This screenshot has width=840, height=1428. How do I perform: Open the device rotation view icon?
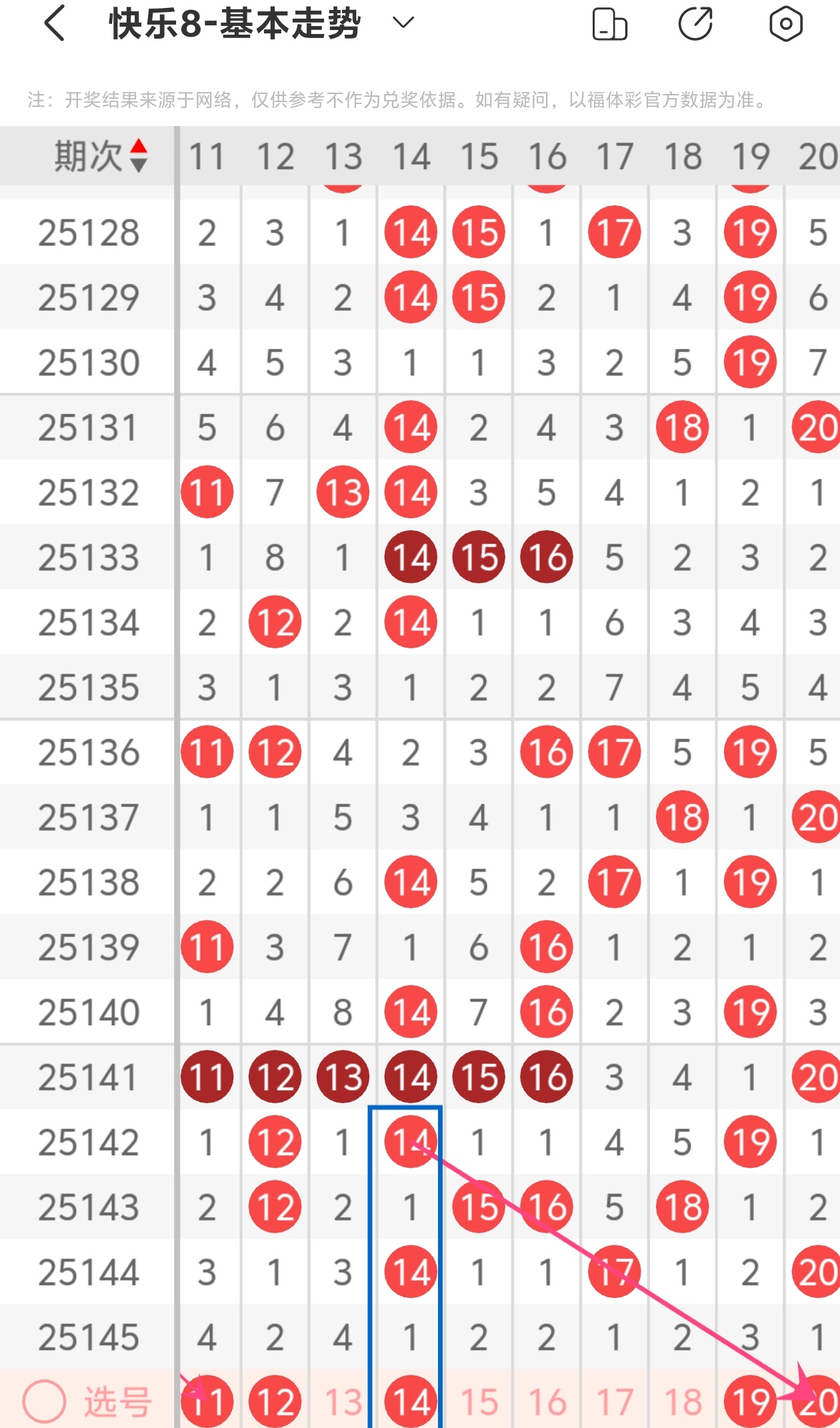[609, 24]
